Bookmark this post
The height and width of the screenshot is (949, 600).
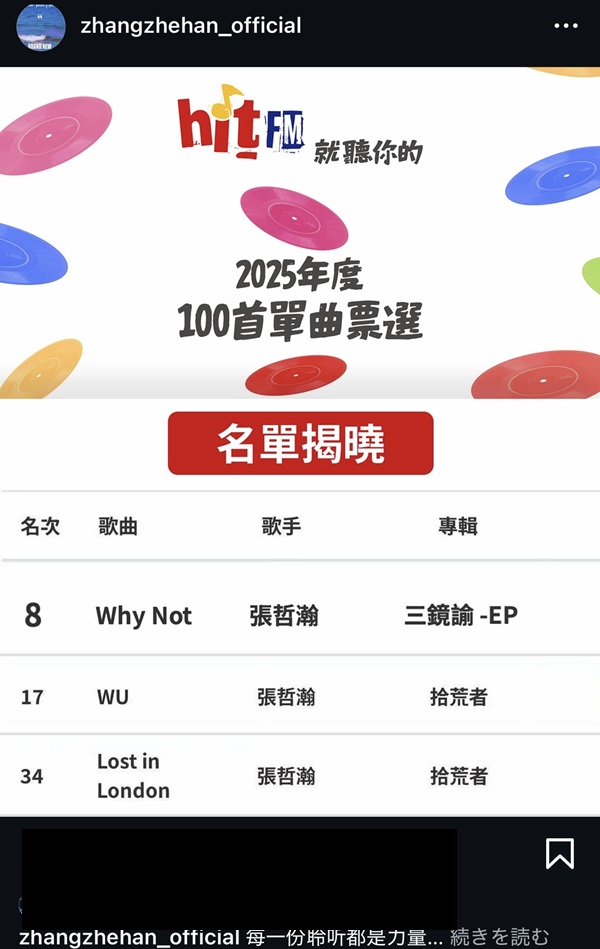(559, 853)
